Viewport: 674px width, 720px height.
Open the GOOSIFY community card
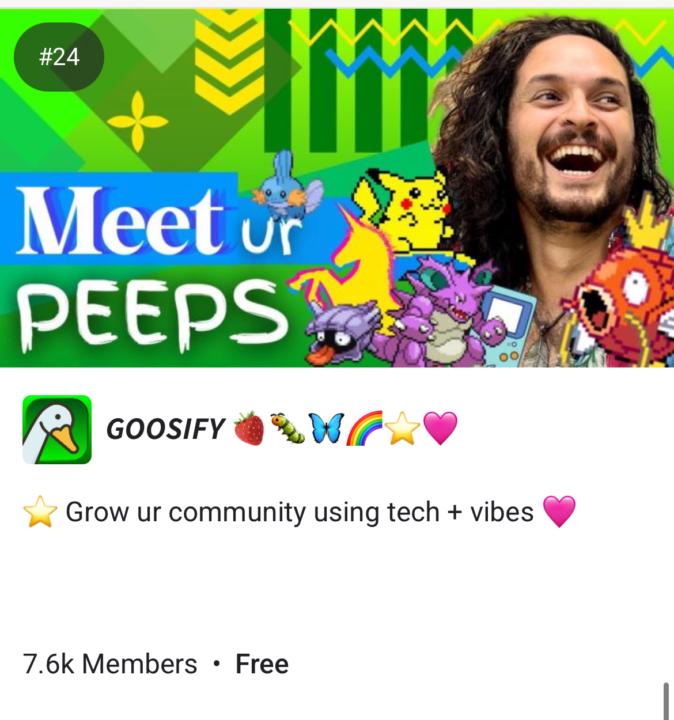165,429
